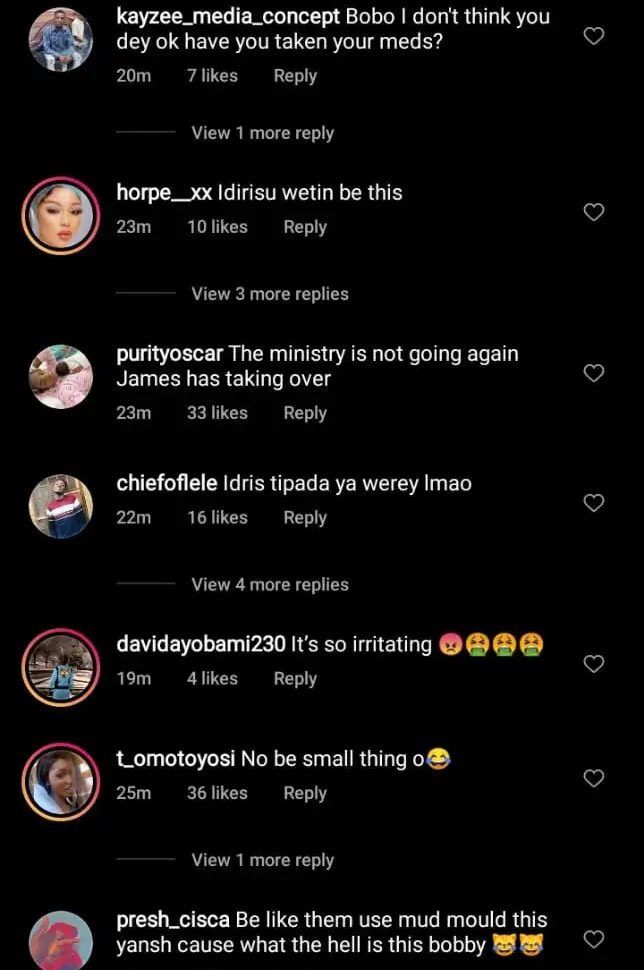View 1 more reply under kayzee_media_concept
Image resolution: width=644 pixels, height=970 pixels.
click(x=262, y=133)
